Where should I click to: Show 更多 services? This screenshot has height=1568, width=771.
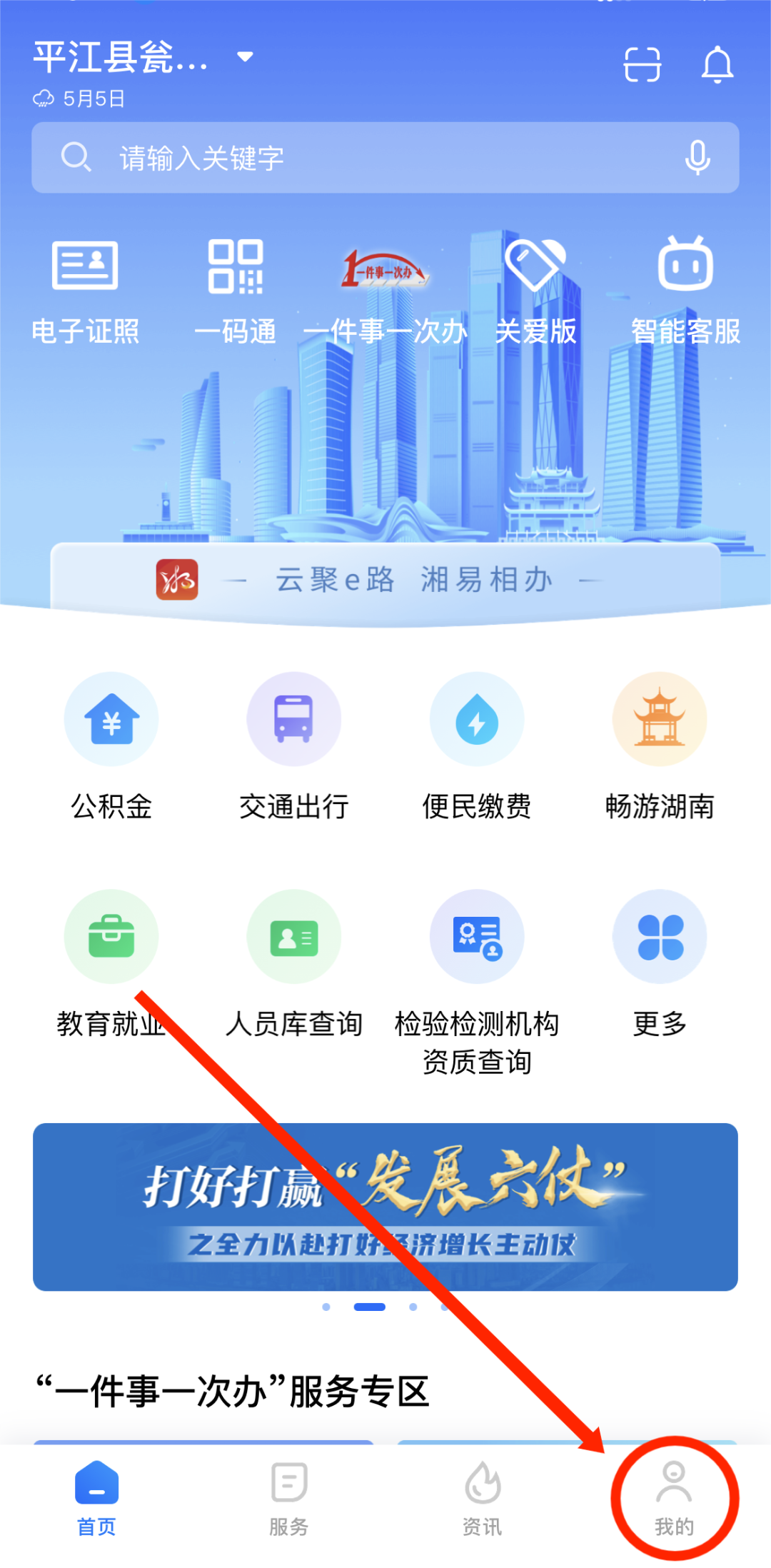tap(660, 964)
